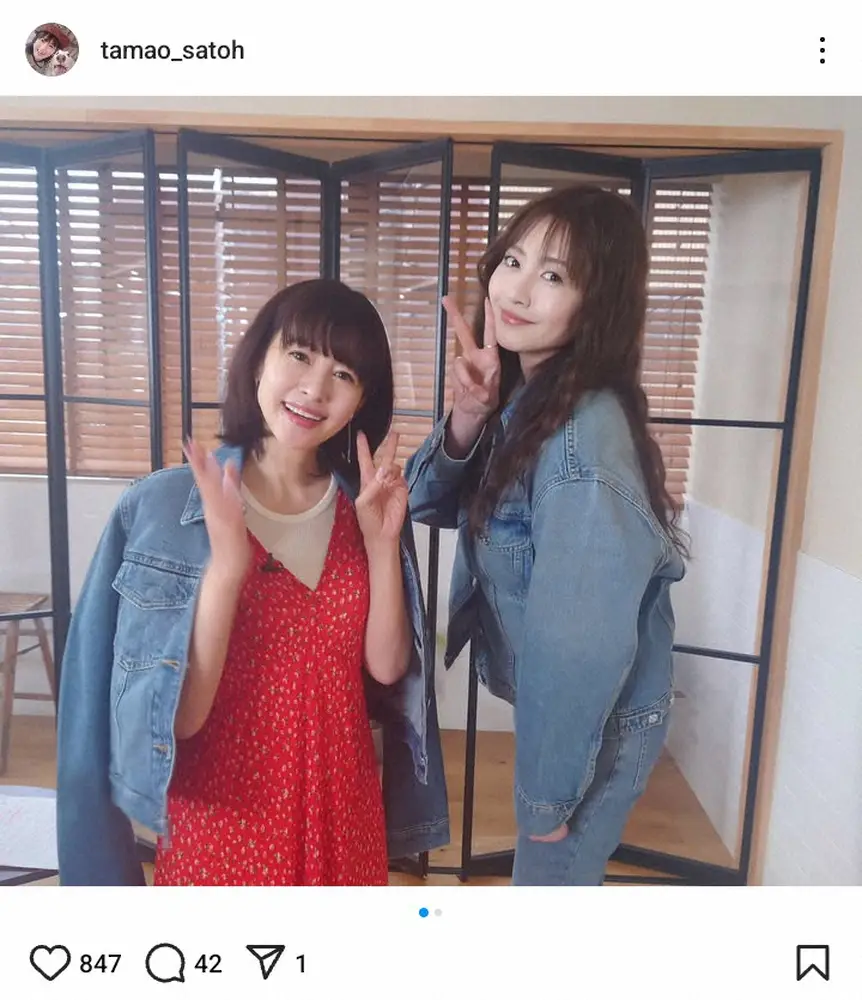Image resolution: width=862 pixels, height=1000 pixels.
Task: Open the tamao_satoh username link
Action: 172,51
